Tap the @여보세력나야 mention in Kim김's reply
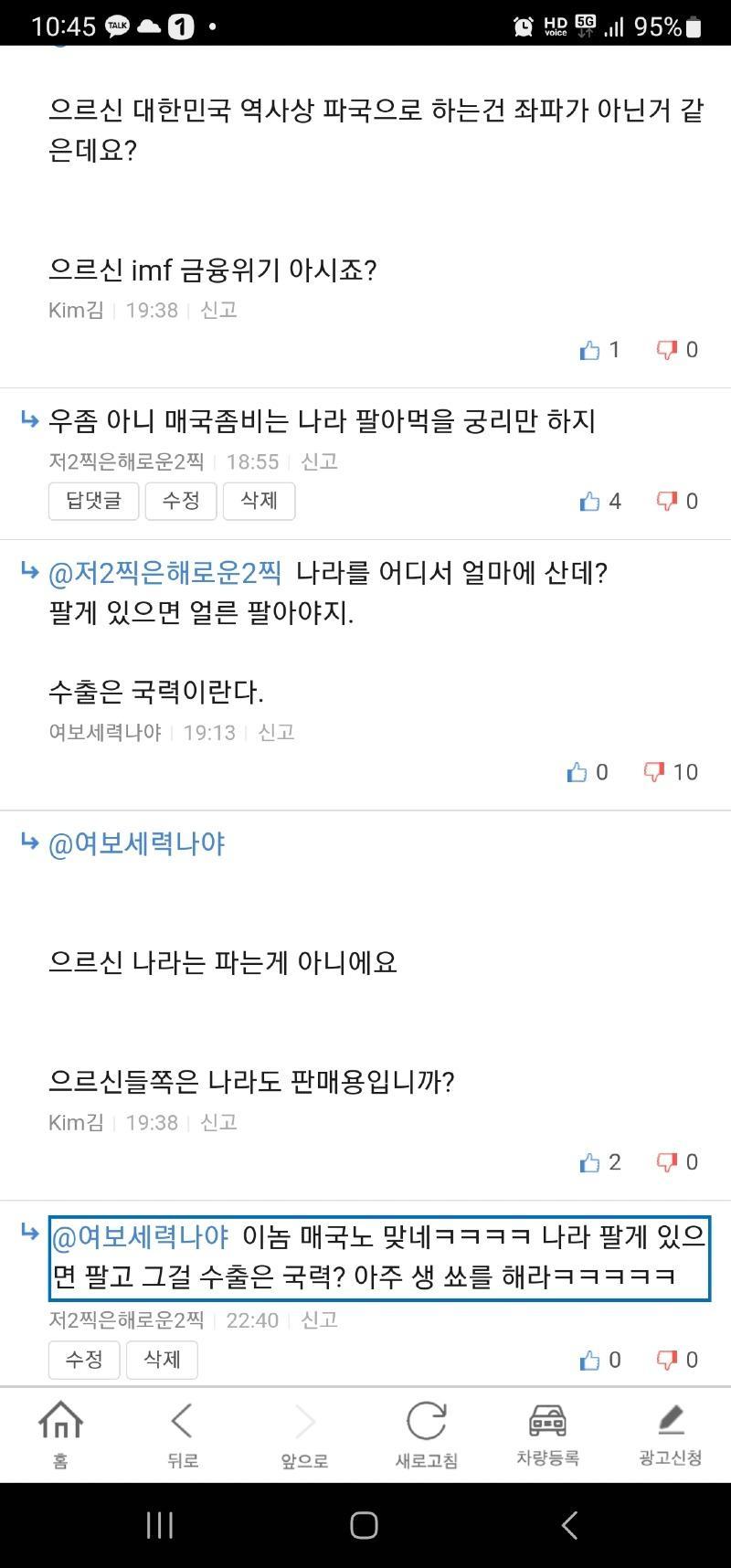 click(x=137, y=843)
